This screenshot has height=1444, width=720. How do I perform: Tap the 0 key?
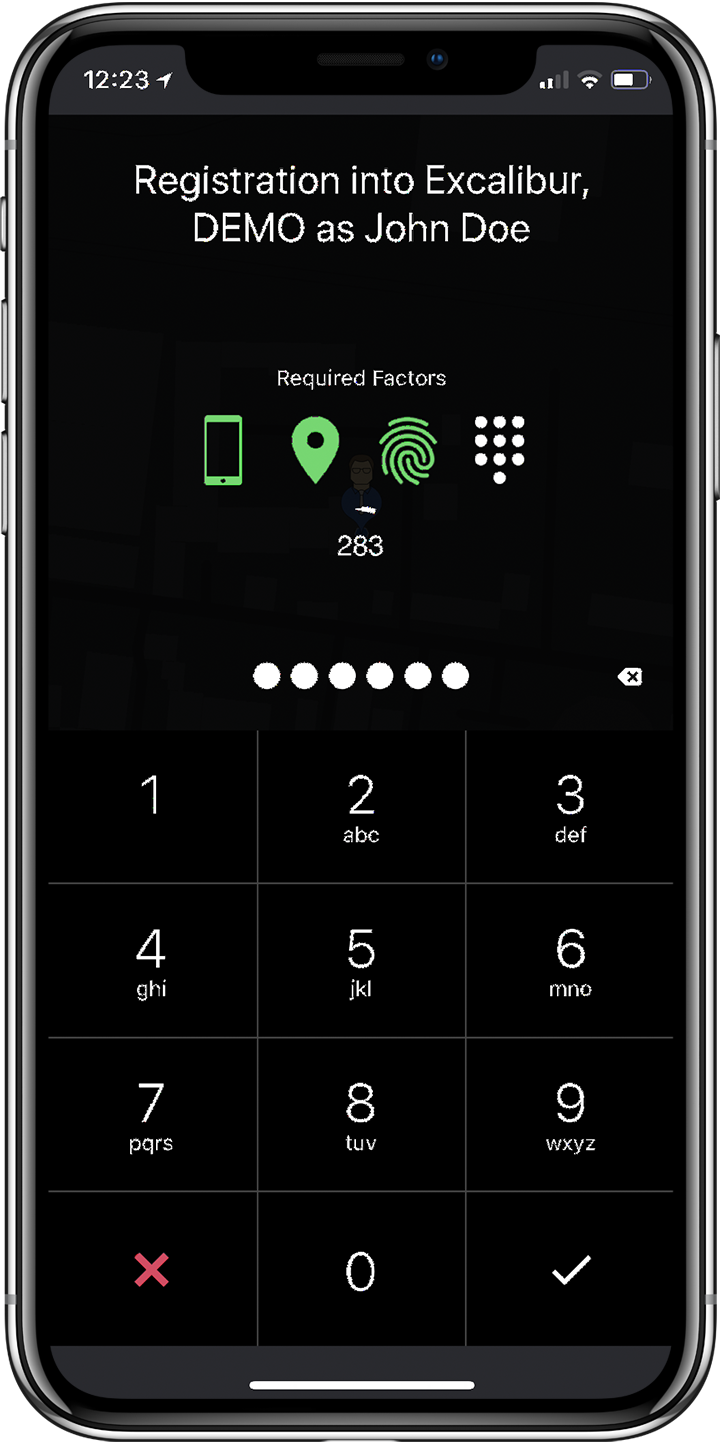click(361, 1270)
